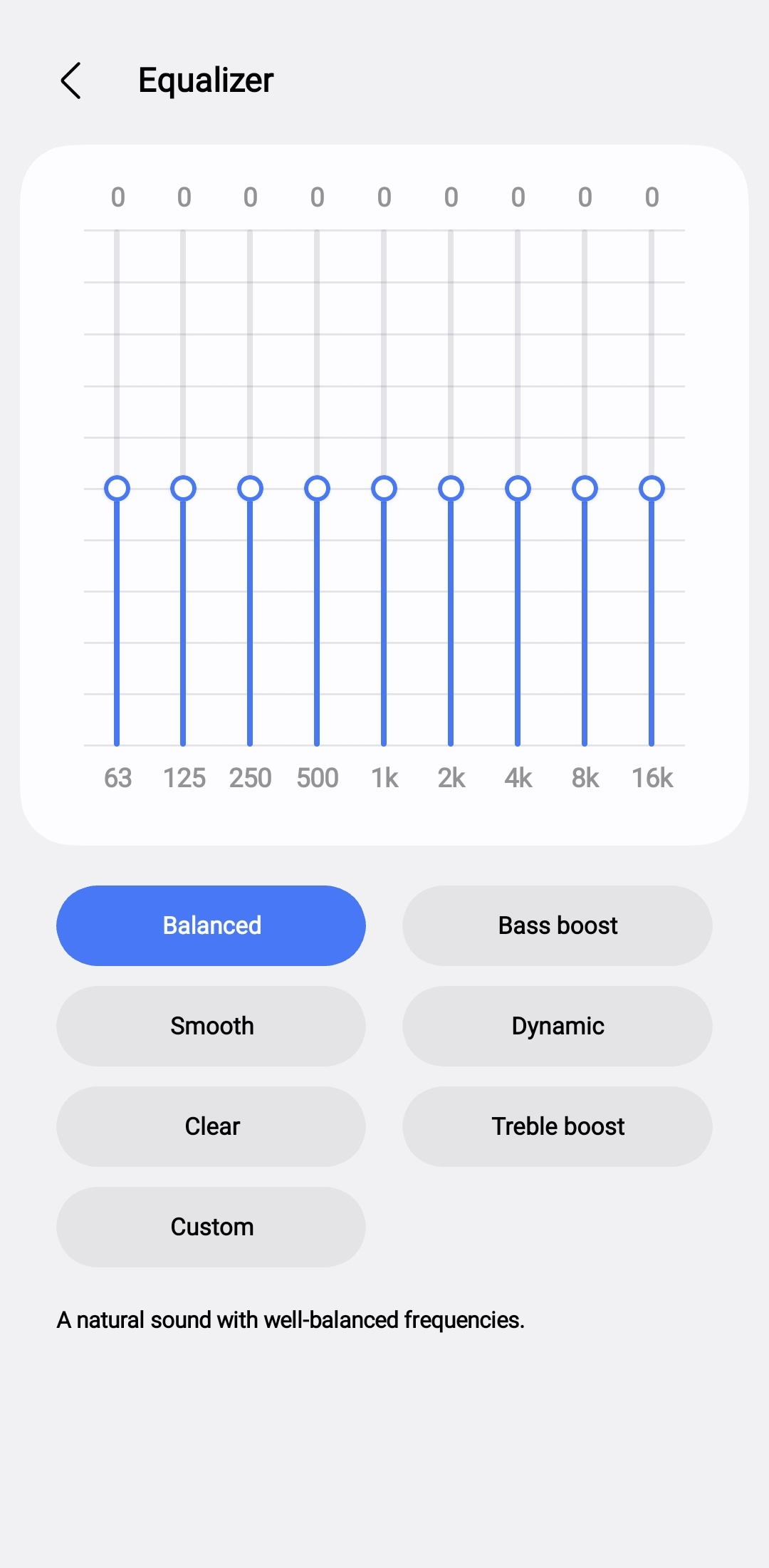Tap the 125 Hz slider handle
The image size is (769, 1568).
184,489
